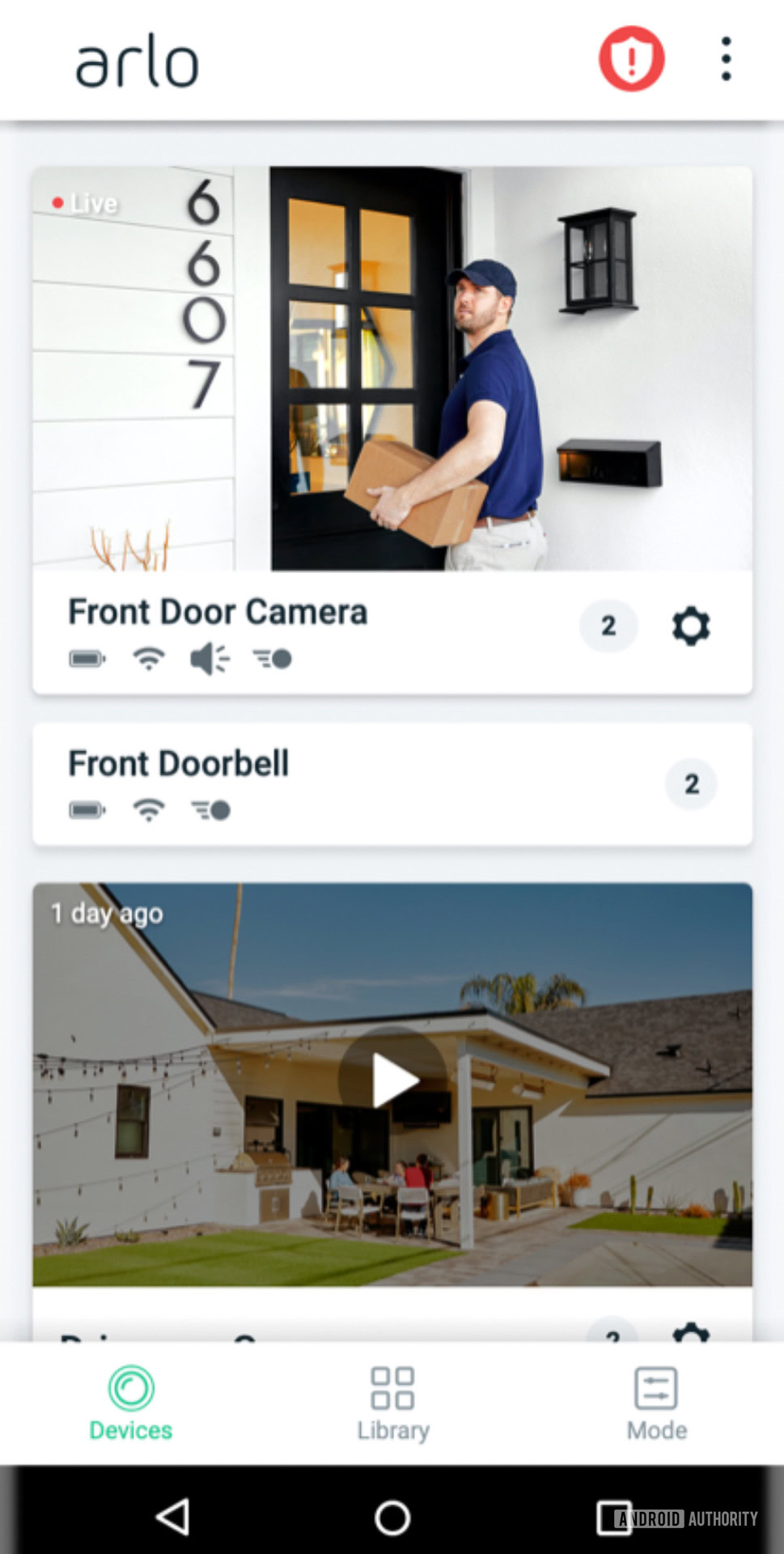
Task: Select the Devices tab
Action: pyautogui.click(x=131, y=1404)
